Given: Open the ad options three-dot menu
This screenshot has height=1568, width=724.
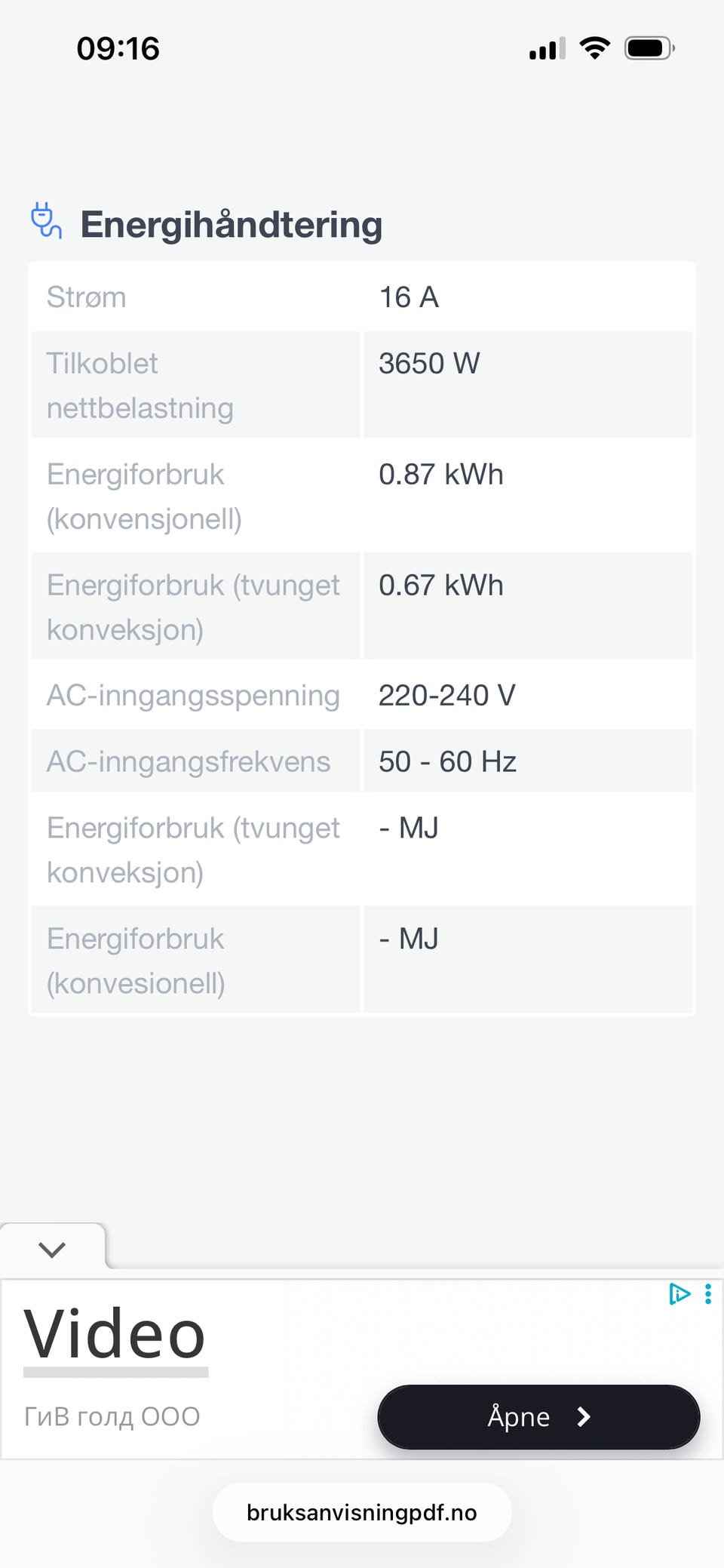Looking at the screenshot, I should point(707,1294).
